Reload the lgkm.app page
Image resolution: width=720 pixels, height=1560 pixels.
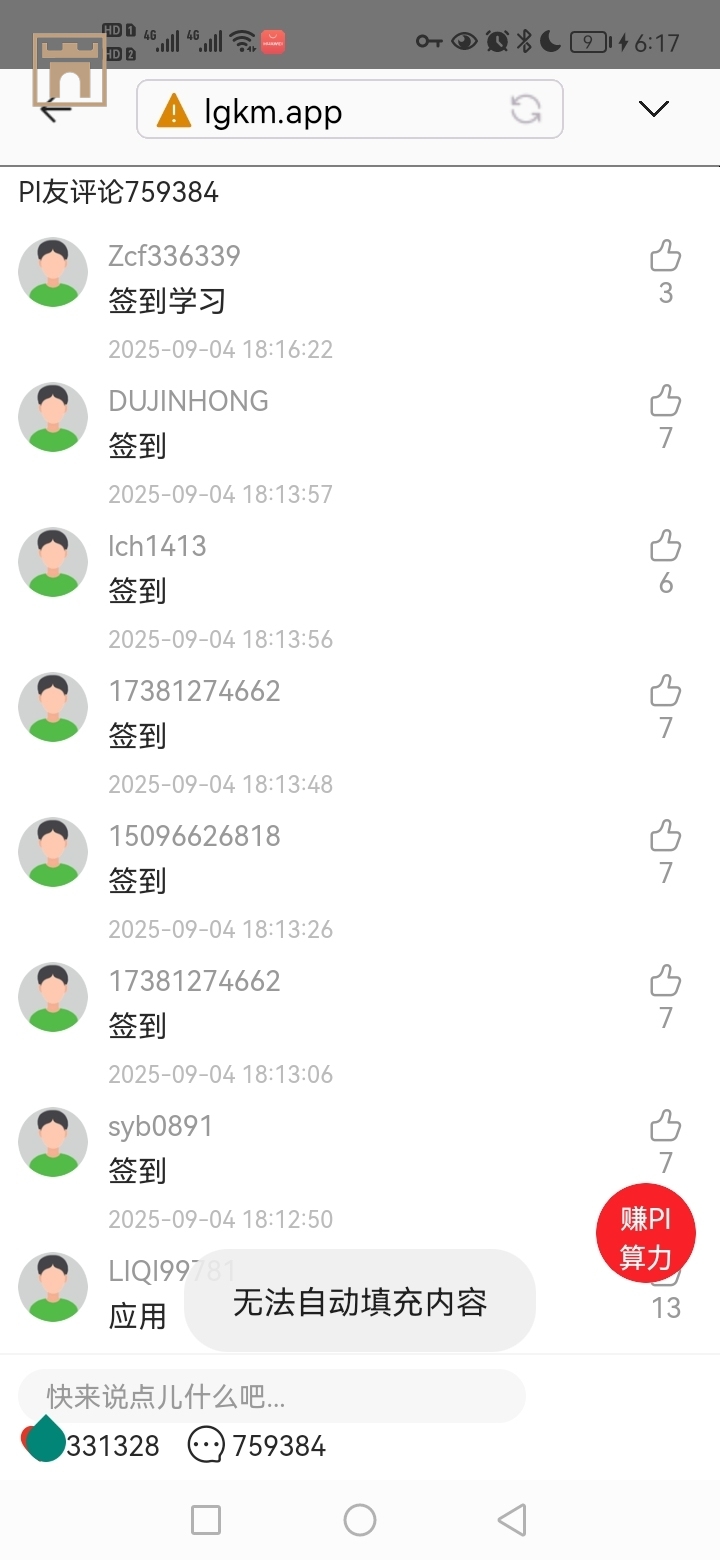pyautogui.click(x=526, y=109)
